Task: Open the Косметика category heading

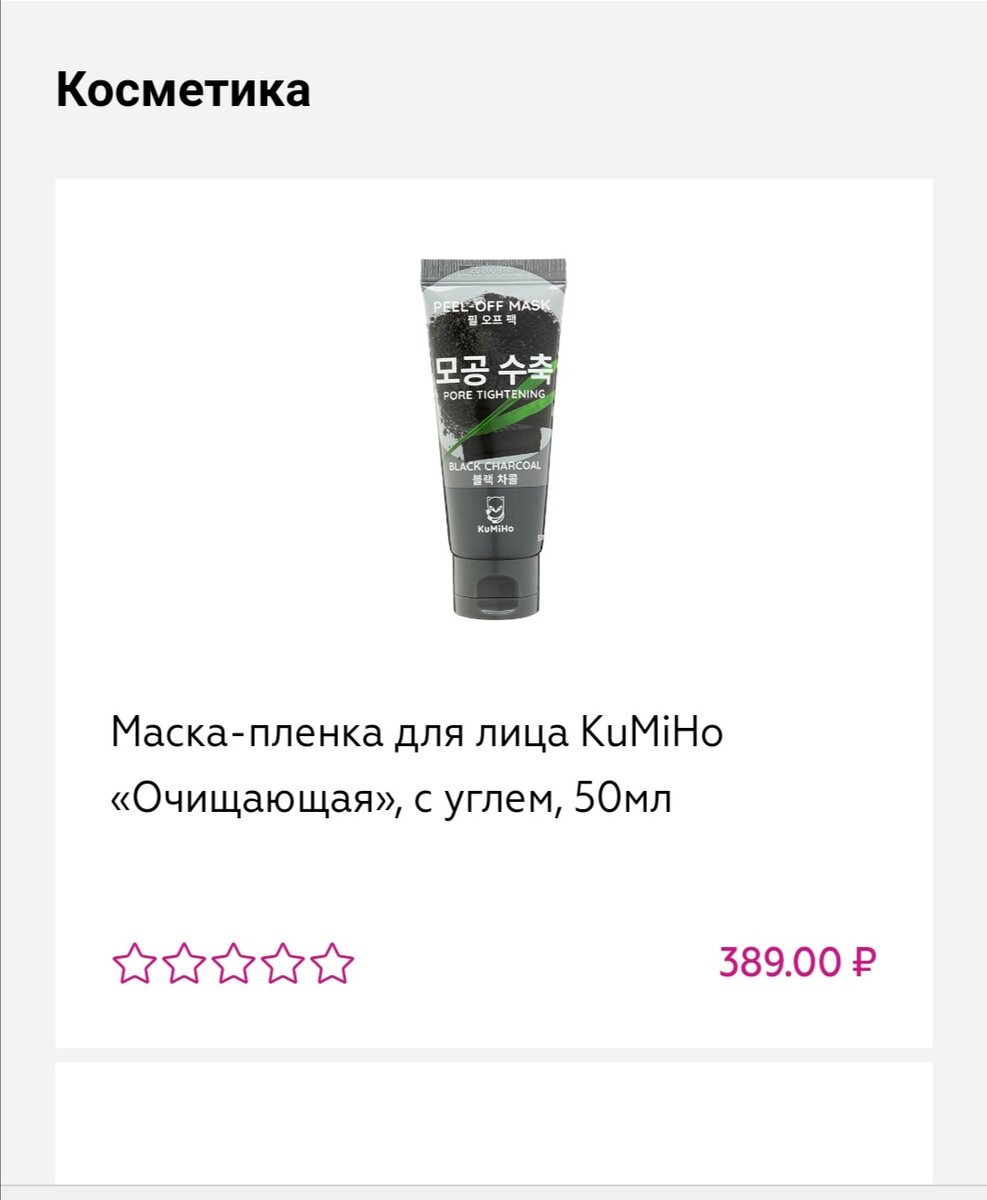Action: 184,90
